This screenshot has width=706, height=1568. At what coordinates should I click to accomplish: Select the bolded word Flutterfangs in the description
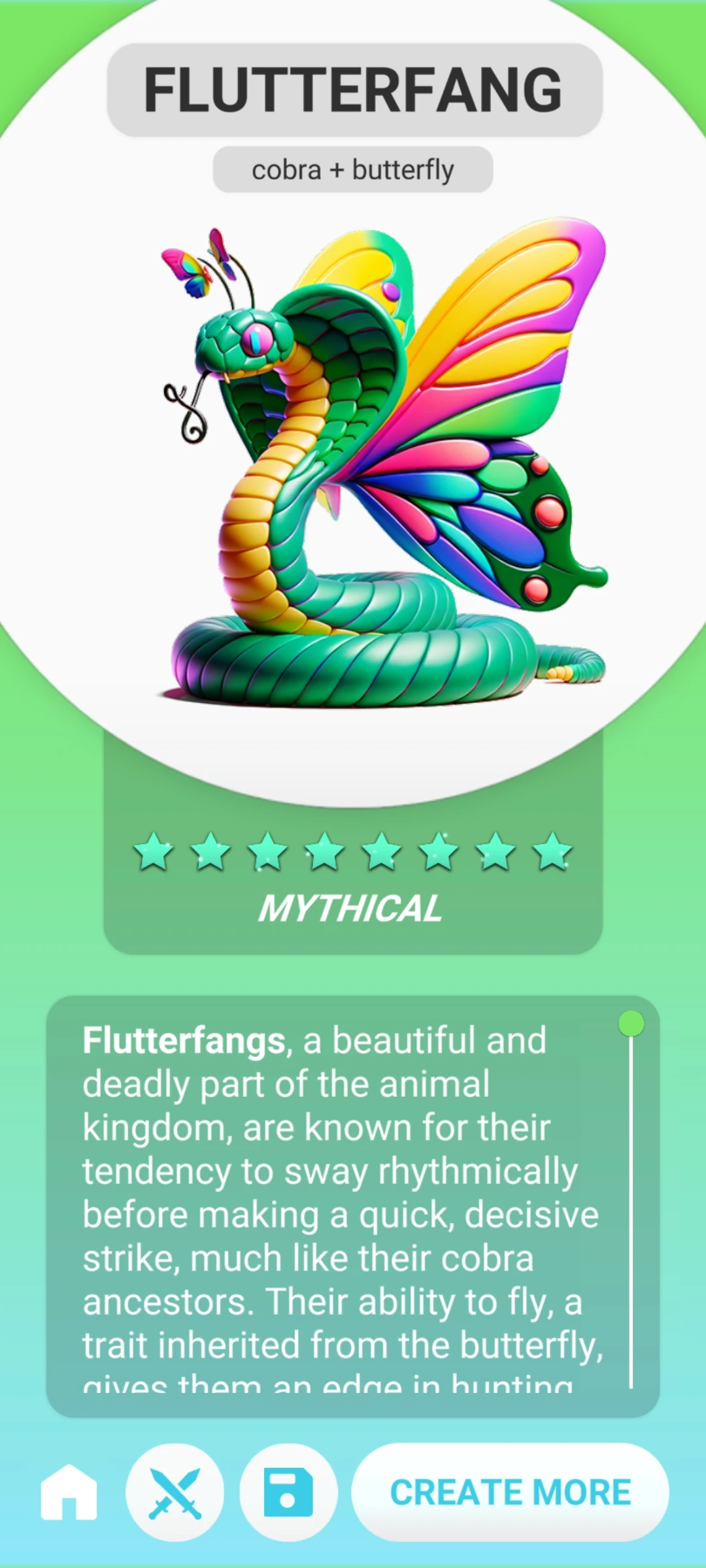183,1039
